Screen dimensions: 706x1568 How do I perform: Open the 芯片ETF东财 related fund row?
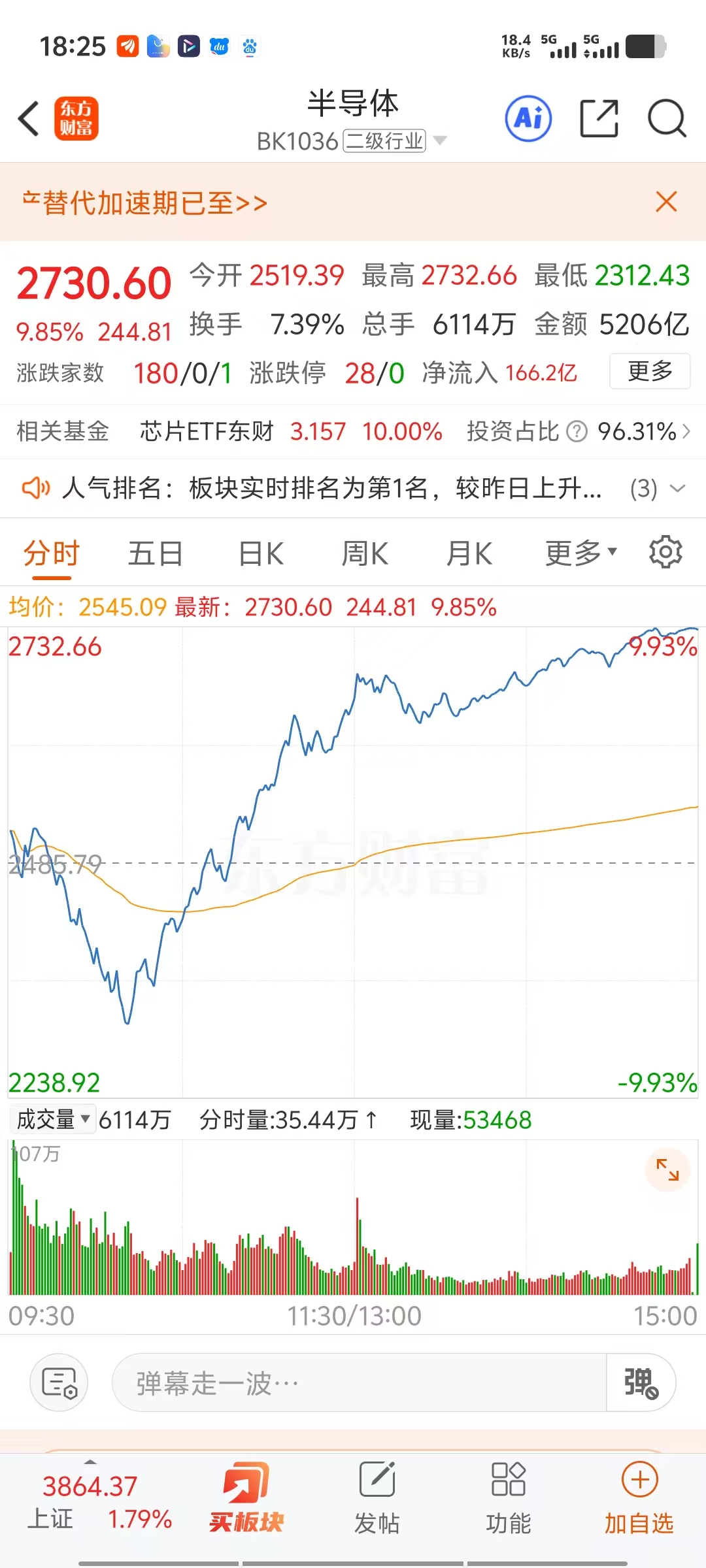tap(353, 431)
